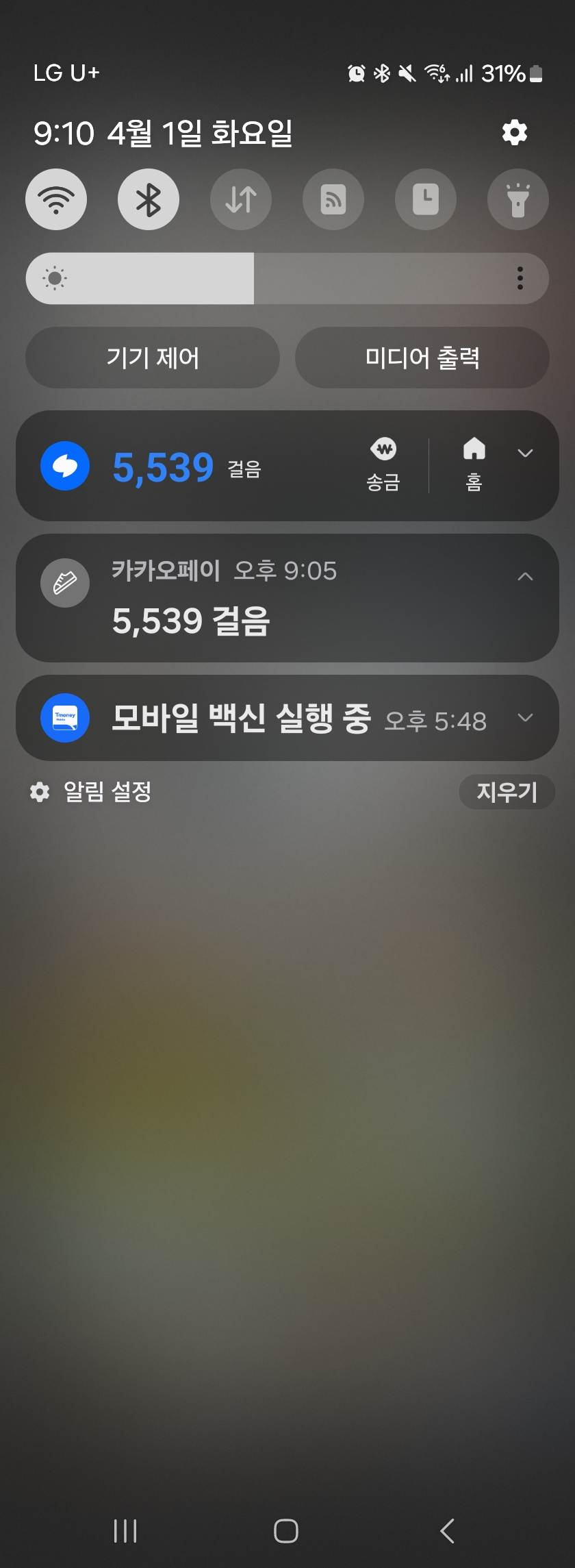Screen dimensions: 575x1568
Task: Set brightness at the slider's midpoint
Action: click(x=287, y=278)
